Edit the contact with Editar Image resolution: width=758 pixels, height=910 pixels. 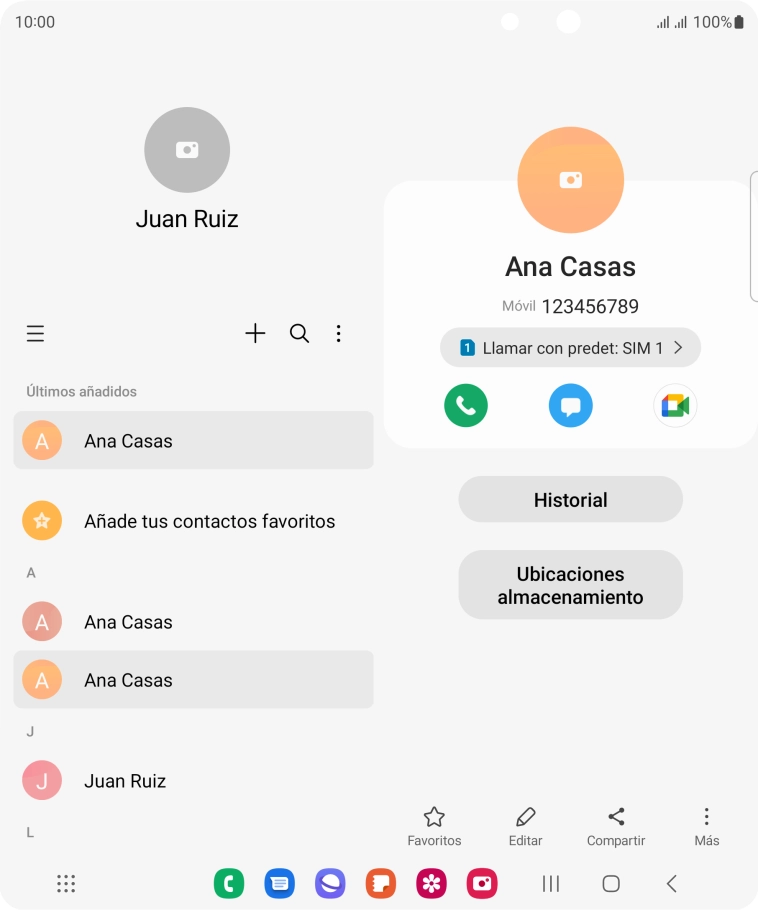[525, 826]
